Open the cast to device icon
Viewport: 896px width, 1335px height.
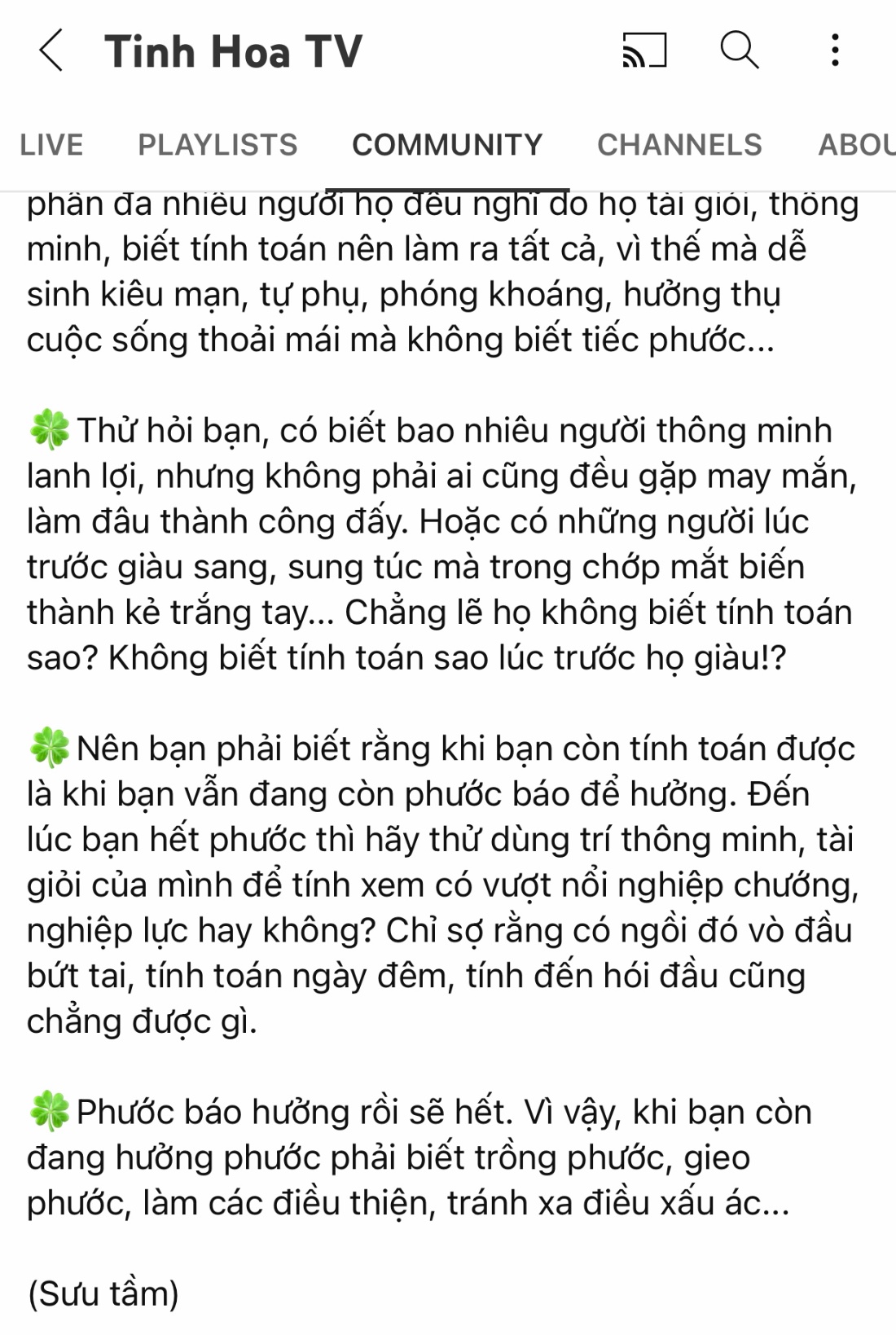coord(644,51)
